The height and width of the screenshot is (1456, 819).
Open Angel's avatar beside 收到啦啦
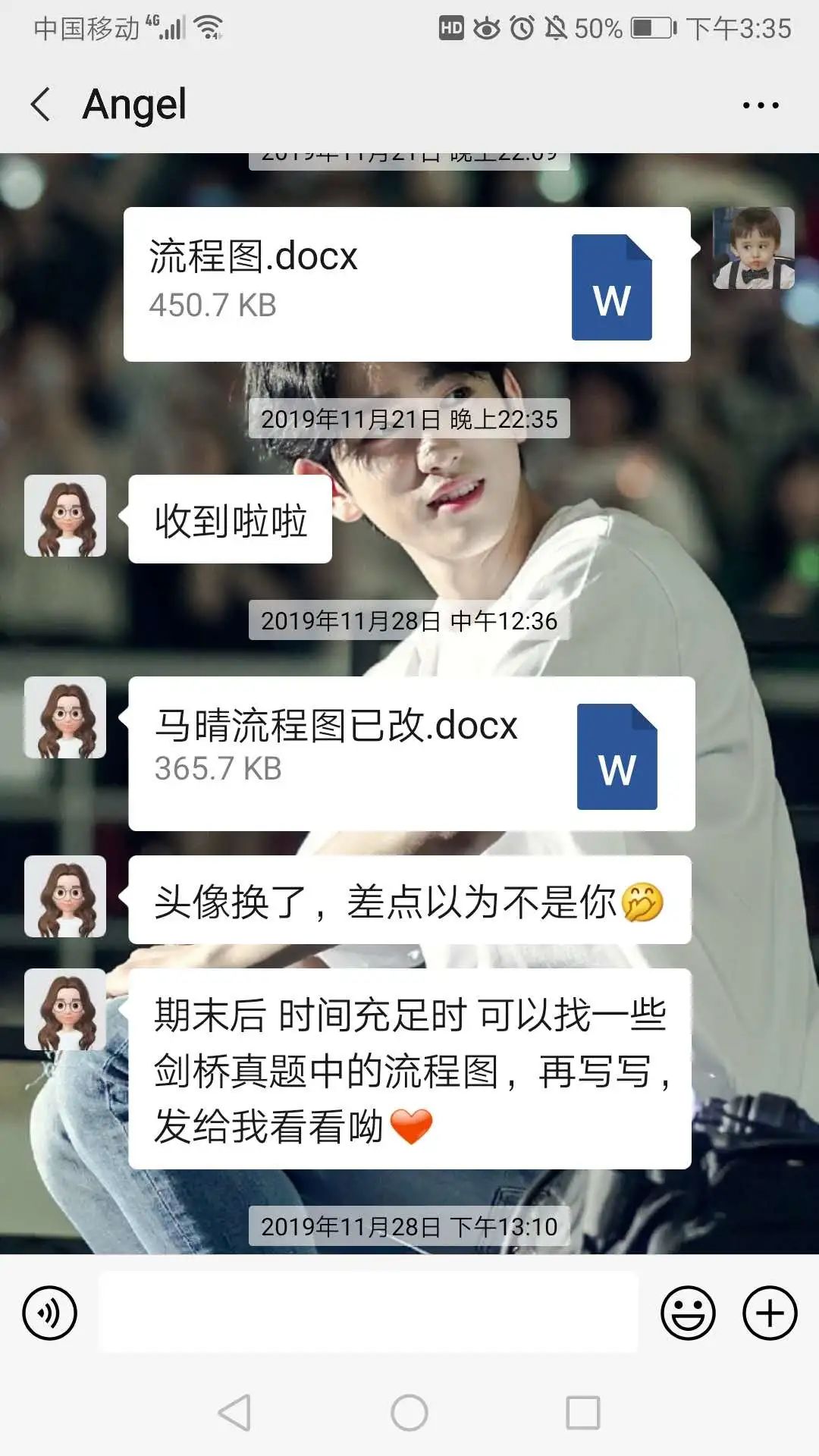(x=65, y=516)
